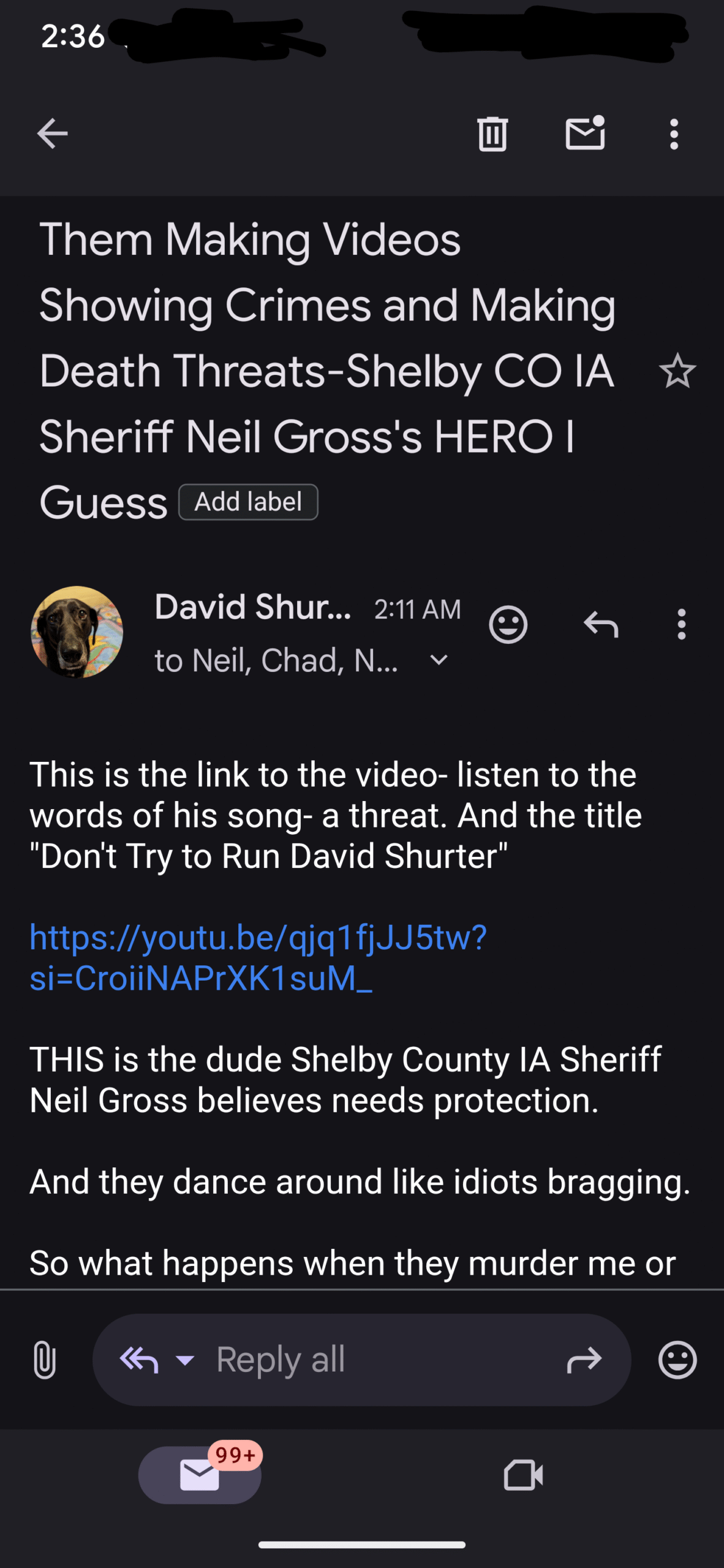Open the top app bar overflow menu

click(x=674, y=134)
